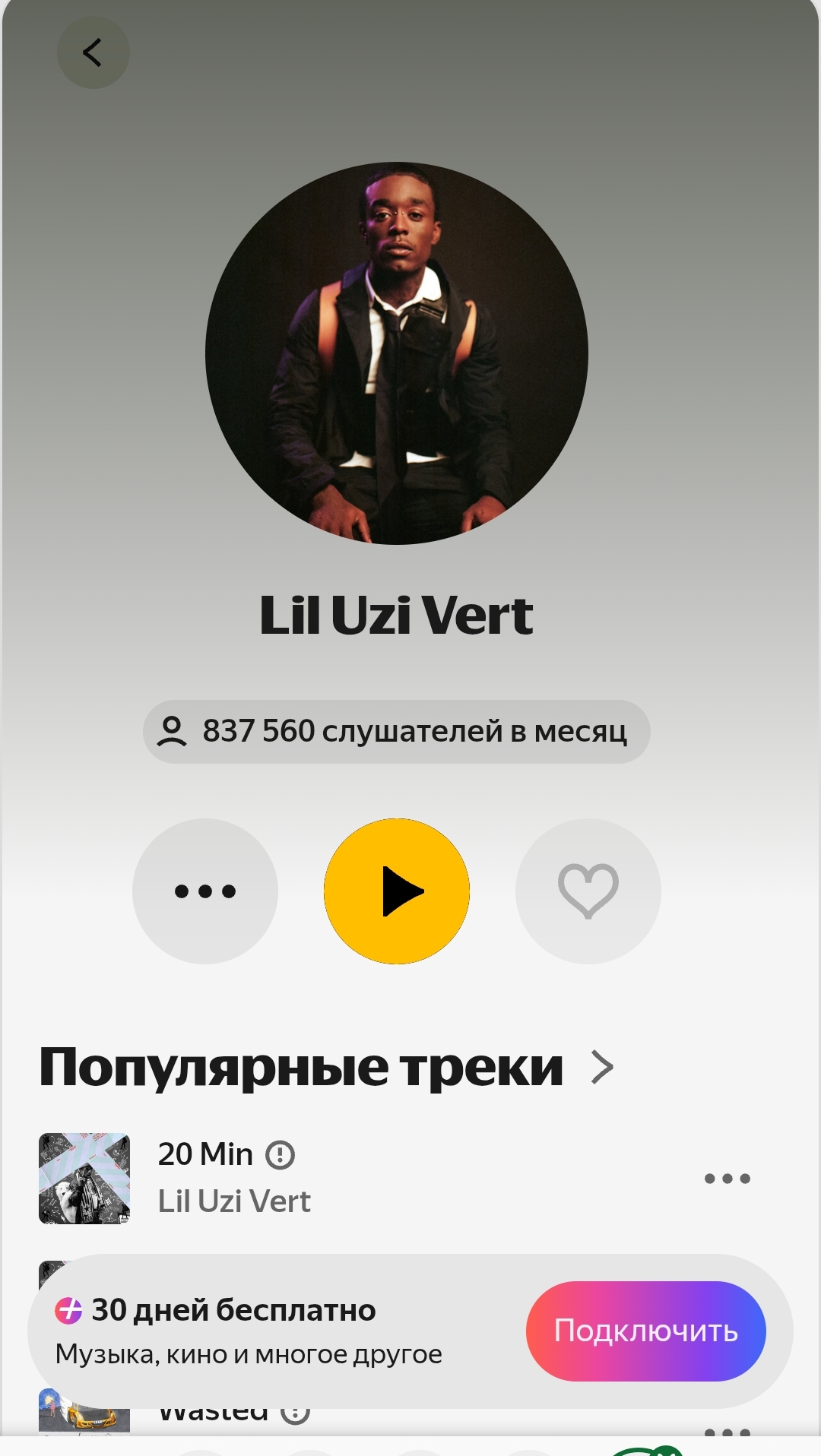Play Lil Uzi Vert's music
The image size is (821, 1456).
click(x=397, y=891)
